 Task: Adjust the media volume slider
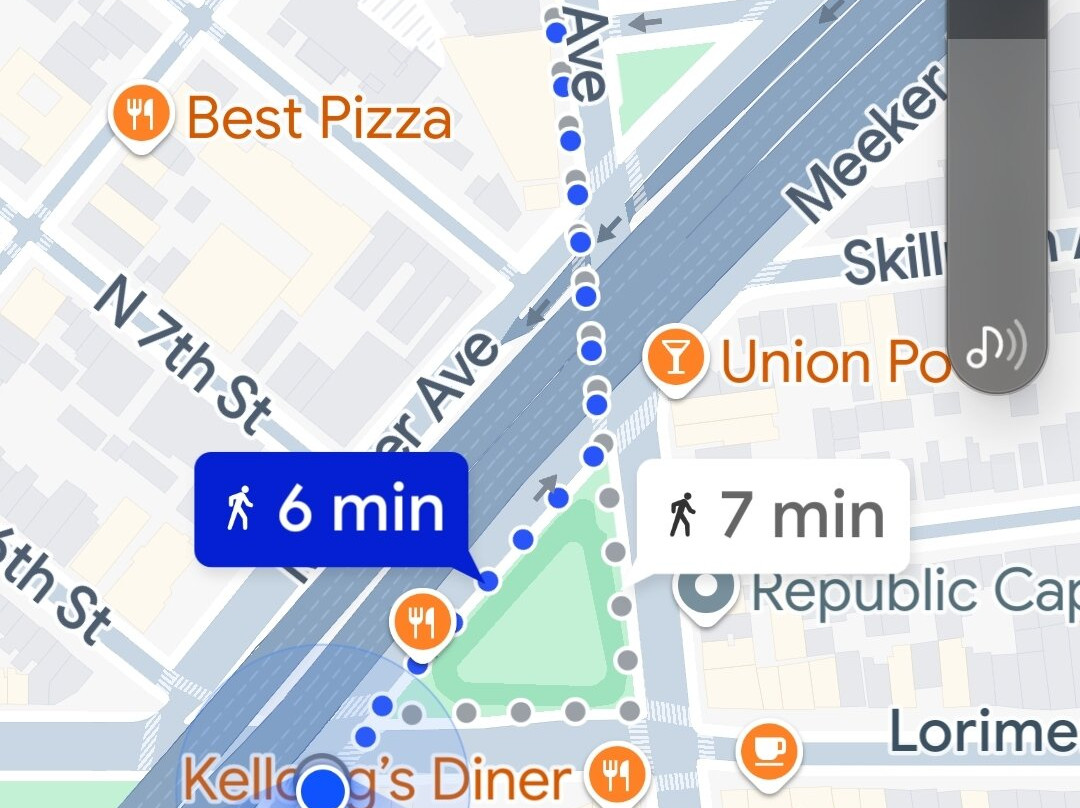pos(996,180)
